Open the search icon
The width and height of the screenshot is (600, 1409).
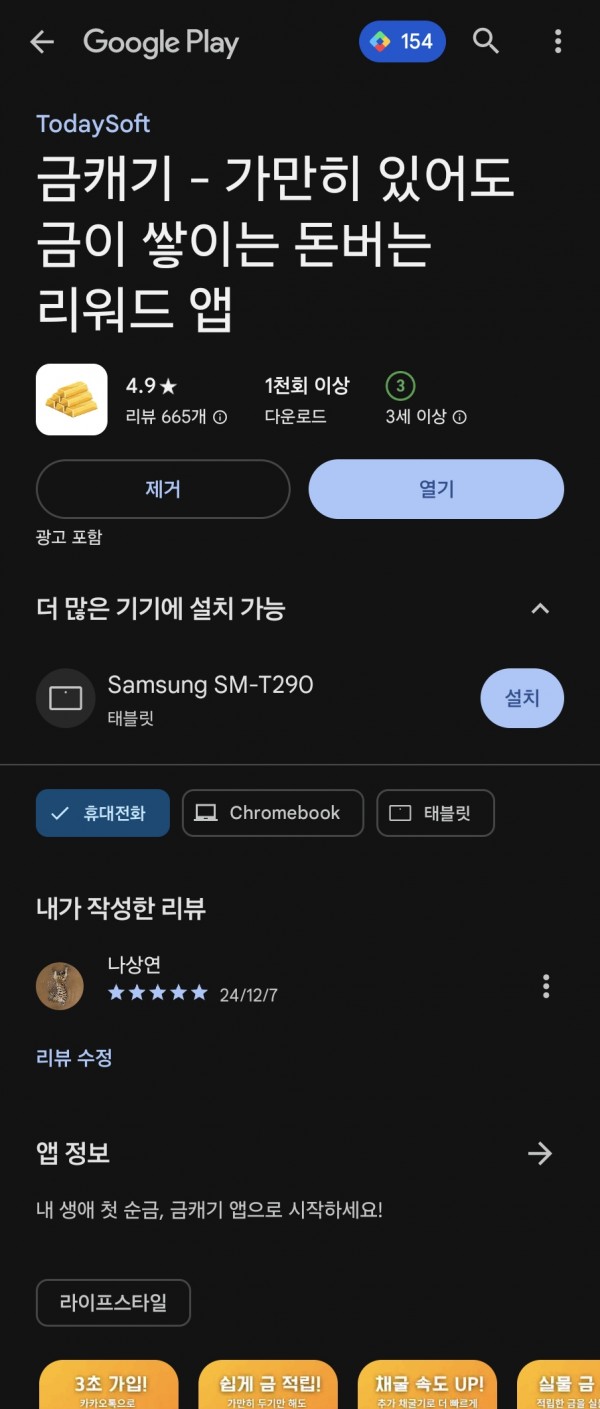[486, 42]
